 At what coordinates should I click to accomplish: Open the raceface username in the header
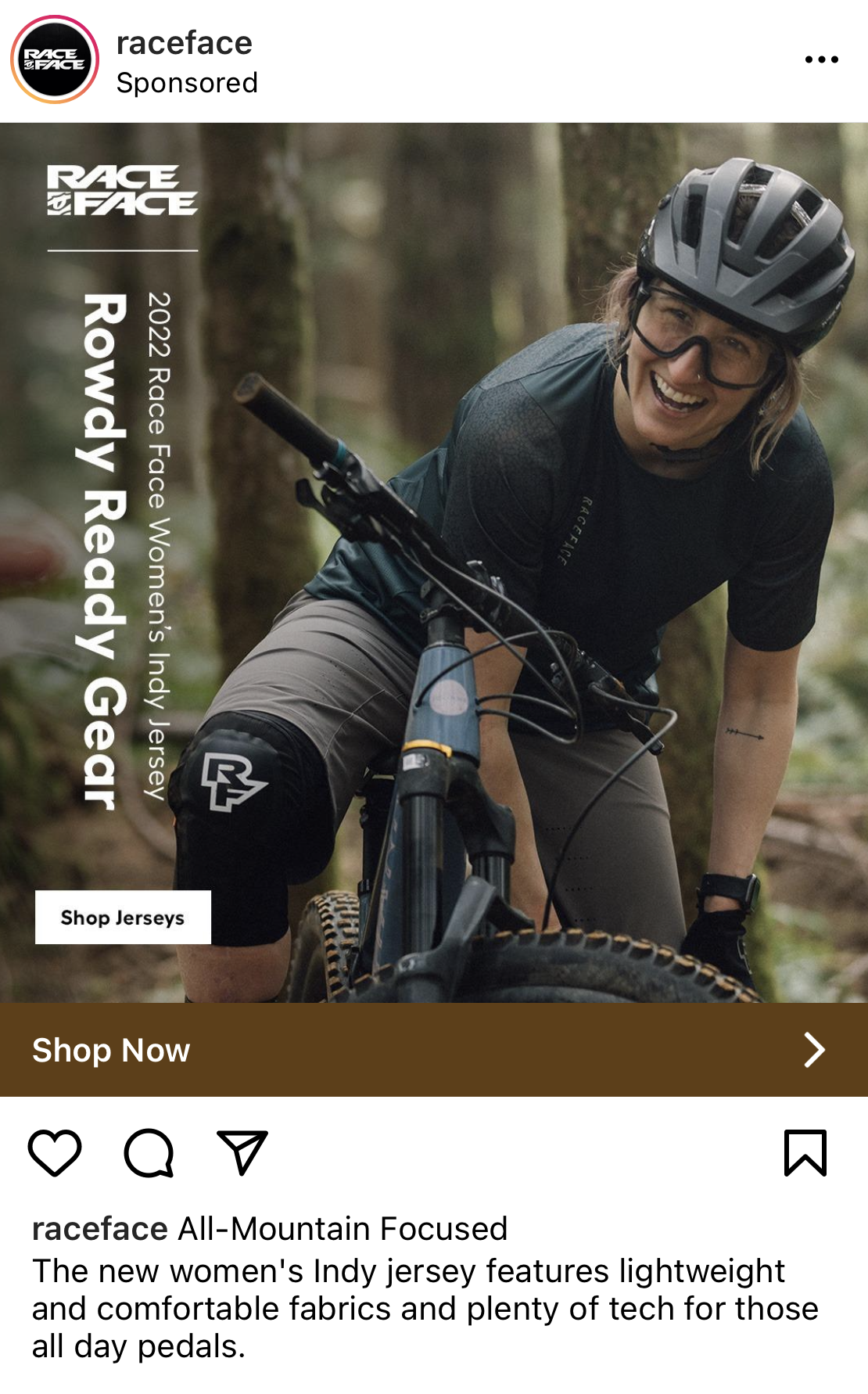(184, 43)
